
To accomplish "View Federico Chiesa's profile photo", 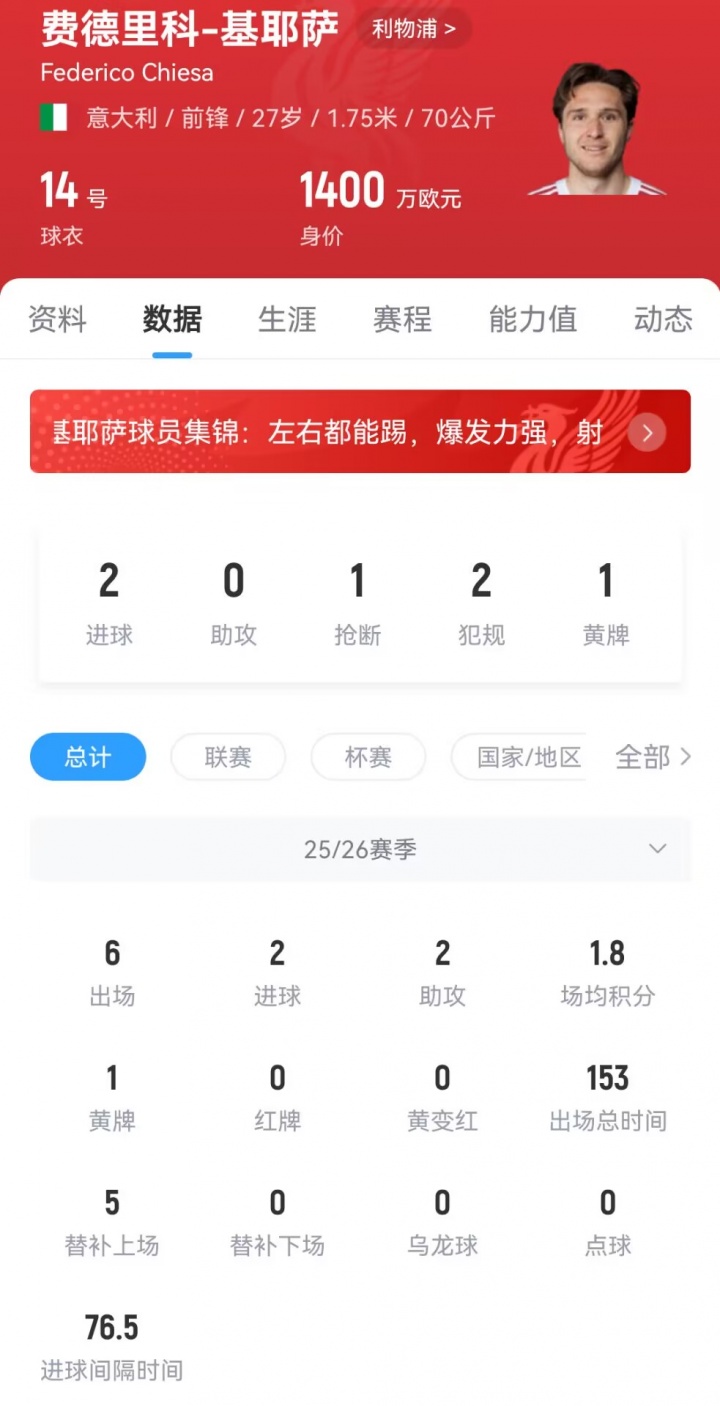I will click(x=597, y=130).
